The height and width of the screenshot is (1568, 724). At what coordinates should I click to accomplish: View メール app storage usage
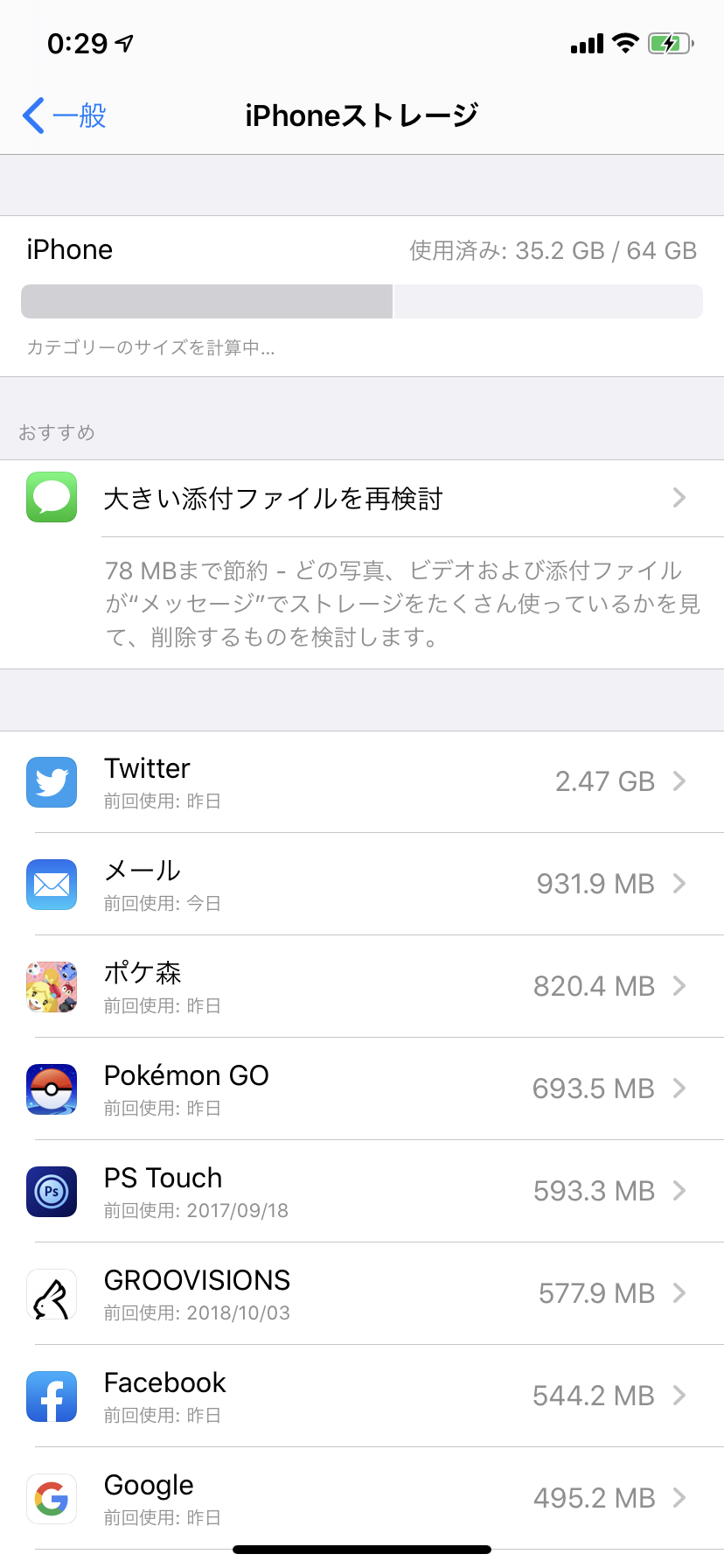(361, 884)
